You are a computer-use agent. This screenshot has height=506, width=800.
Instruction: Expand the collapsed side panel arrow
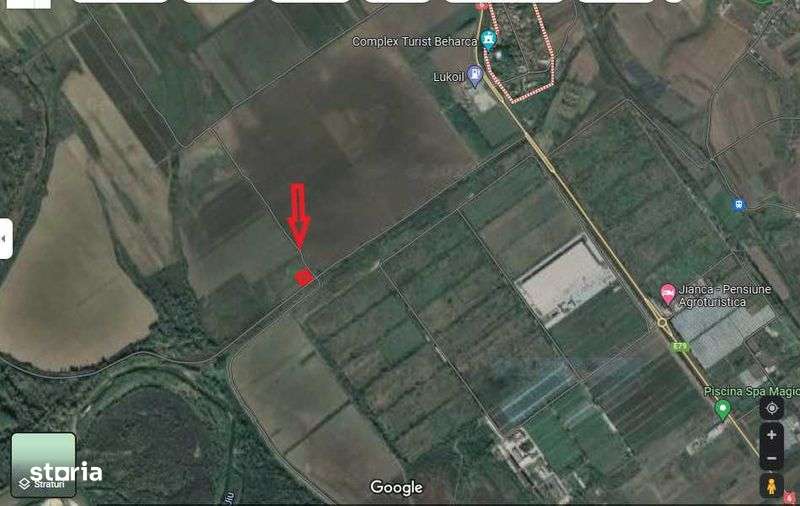(x=5, y=238)
